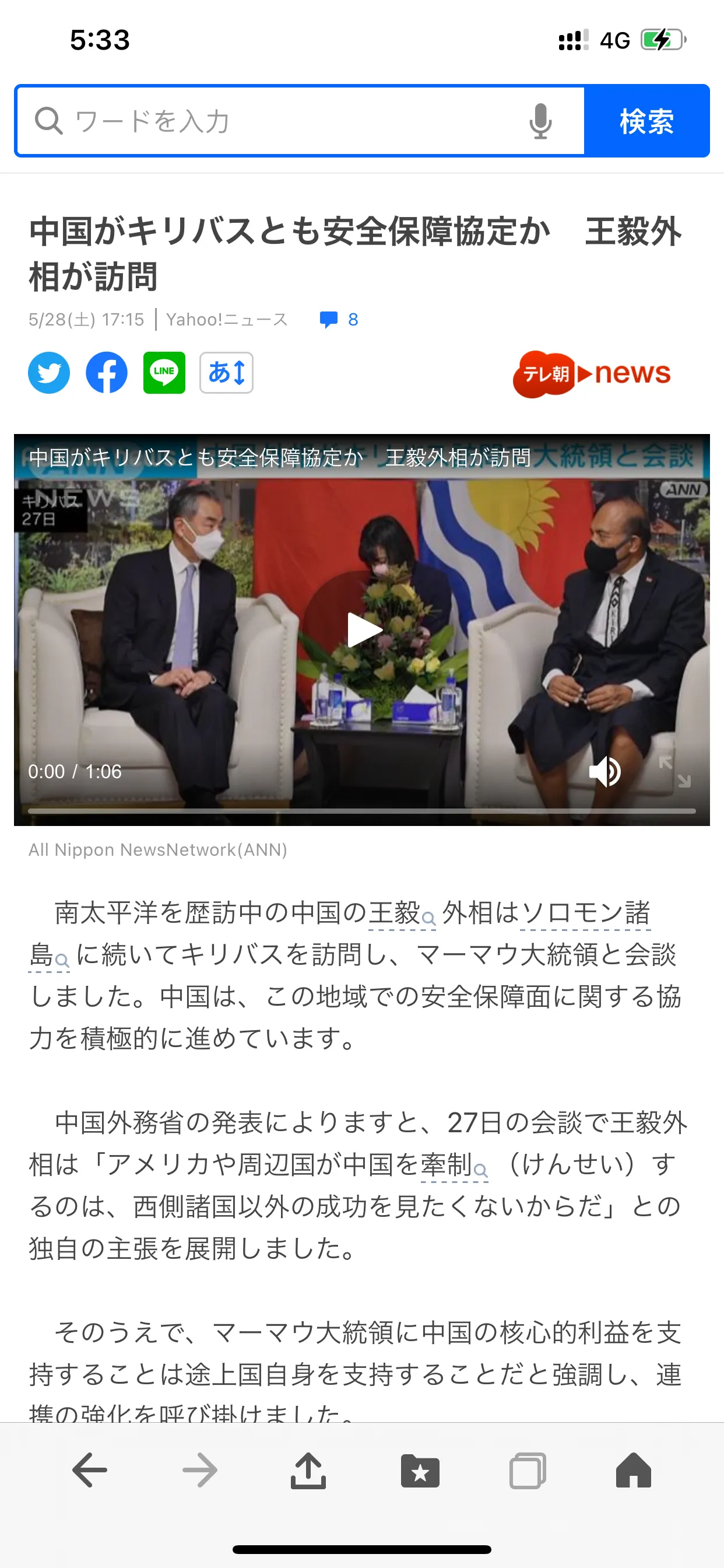724x1568 pixels.
Task: Open the 8 comments on this article
Action: coord(339,320)
